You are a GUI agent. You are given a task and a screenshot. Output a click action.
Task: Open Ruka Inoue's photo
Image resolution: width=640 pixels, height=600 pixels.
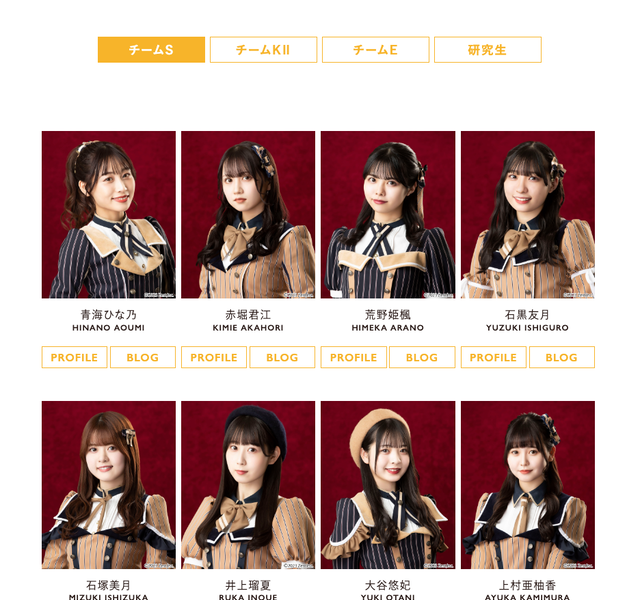coord(248,485)
